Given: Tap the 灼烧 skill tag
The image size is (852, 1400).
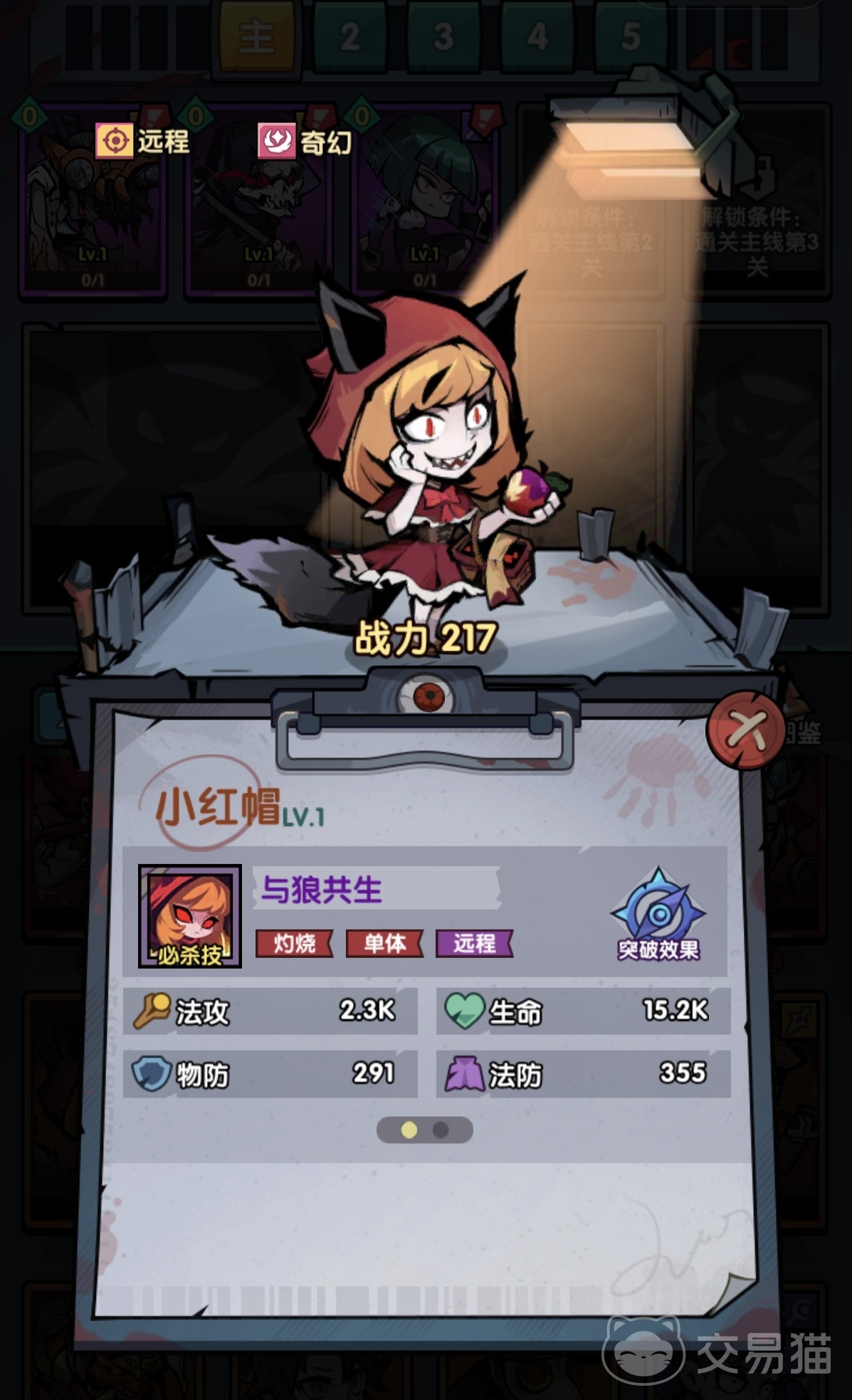Looking at the screenshot, I should pyautogui.click(x=294, y=943).
